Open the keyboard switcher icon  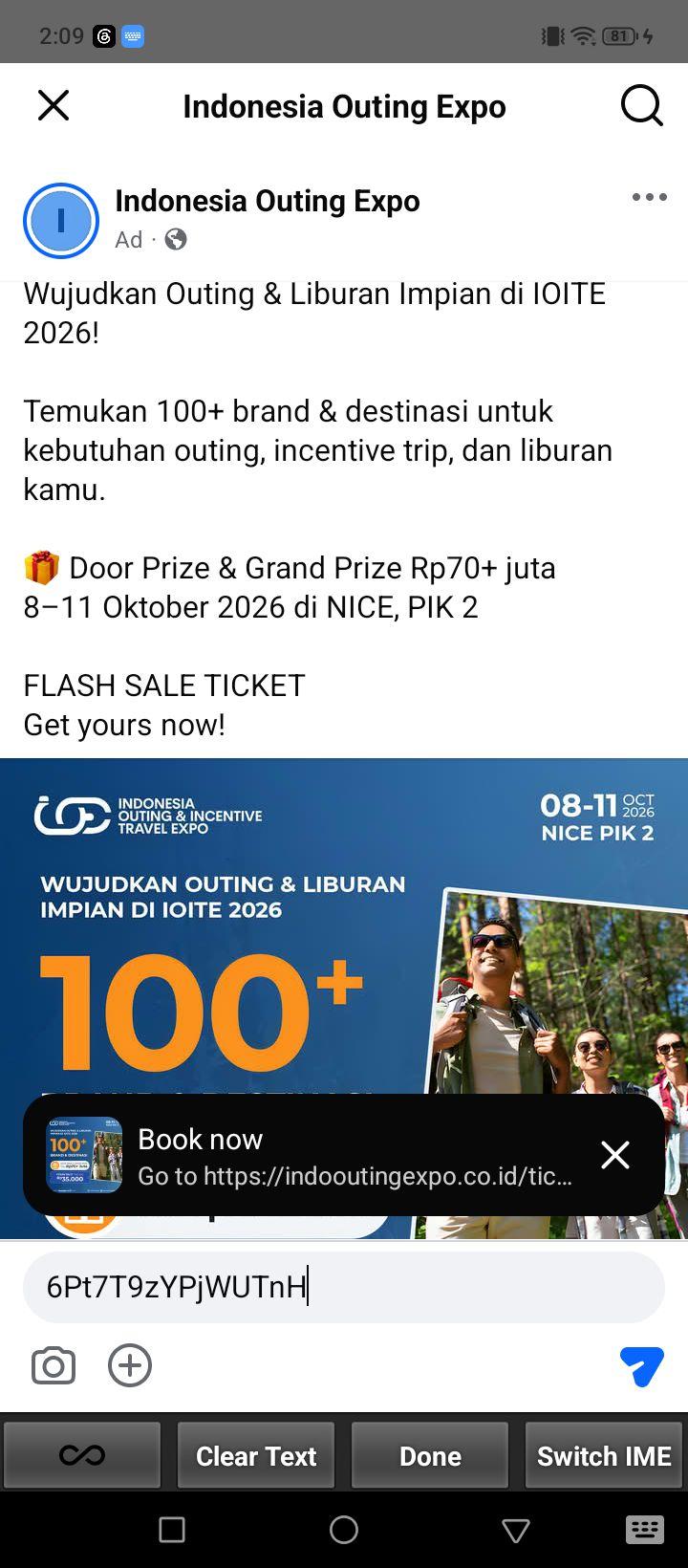coord(644,1530)
